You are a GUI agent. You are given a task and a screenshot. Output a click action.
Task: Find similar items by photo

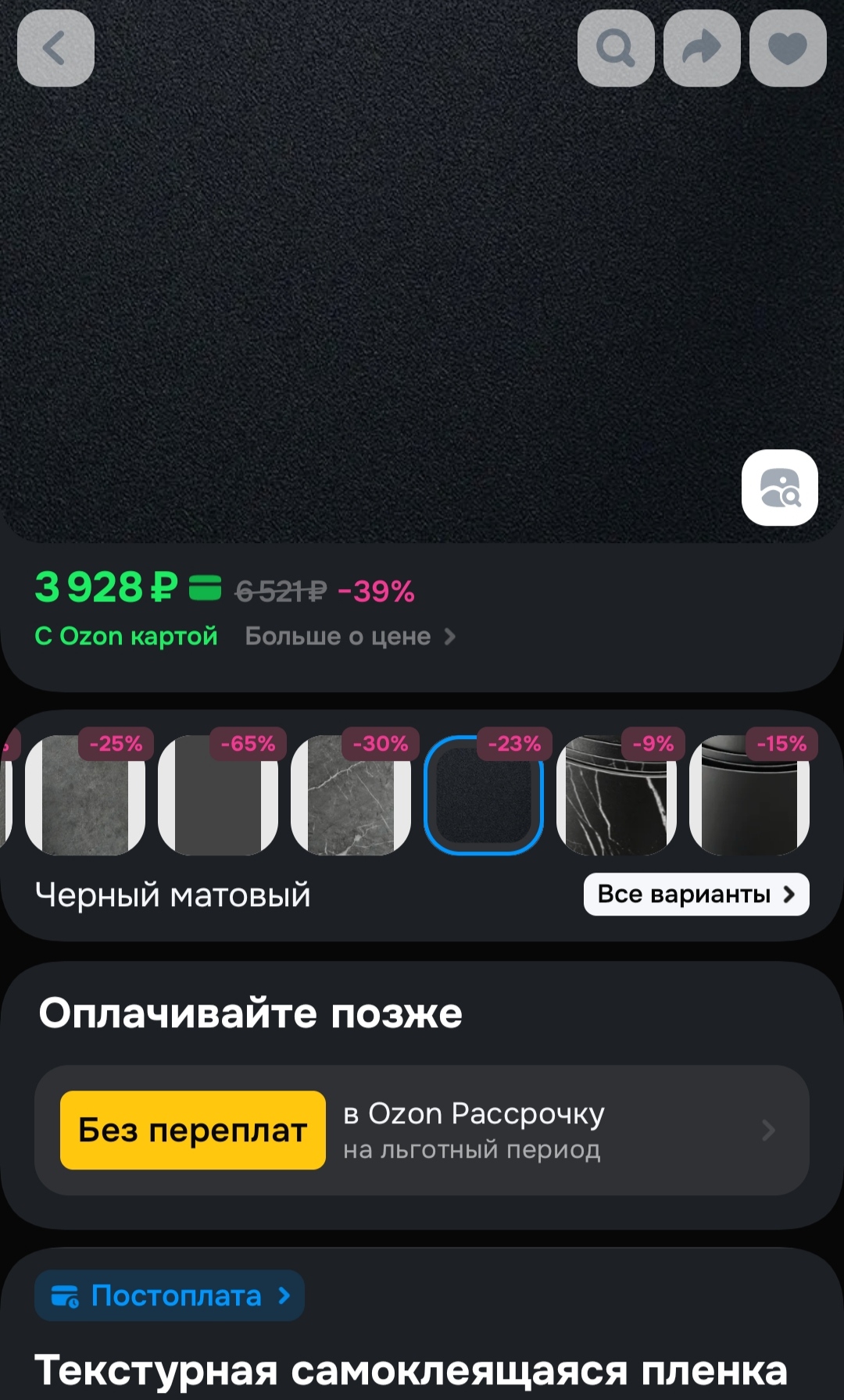pos(780,487)
